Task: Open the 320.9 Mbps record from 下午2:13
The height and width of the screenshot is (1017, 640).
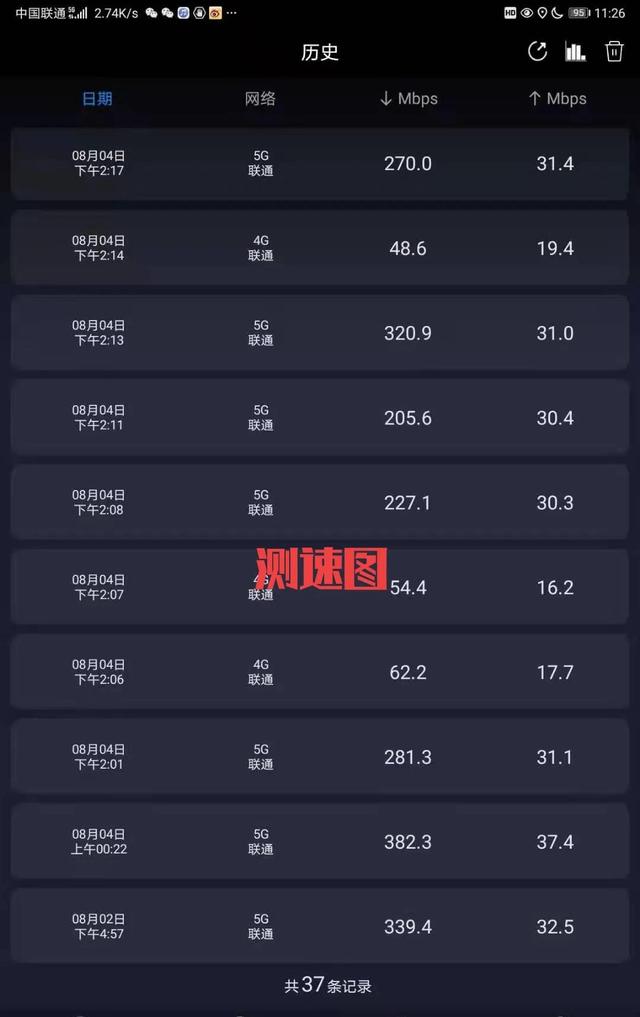Action: (320, 334)
